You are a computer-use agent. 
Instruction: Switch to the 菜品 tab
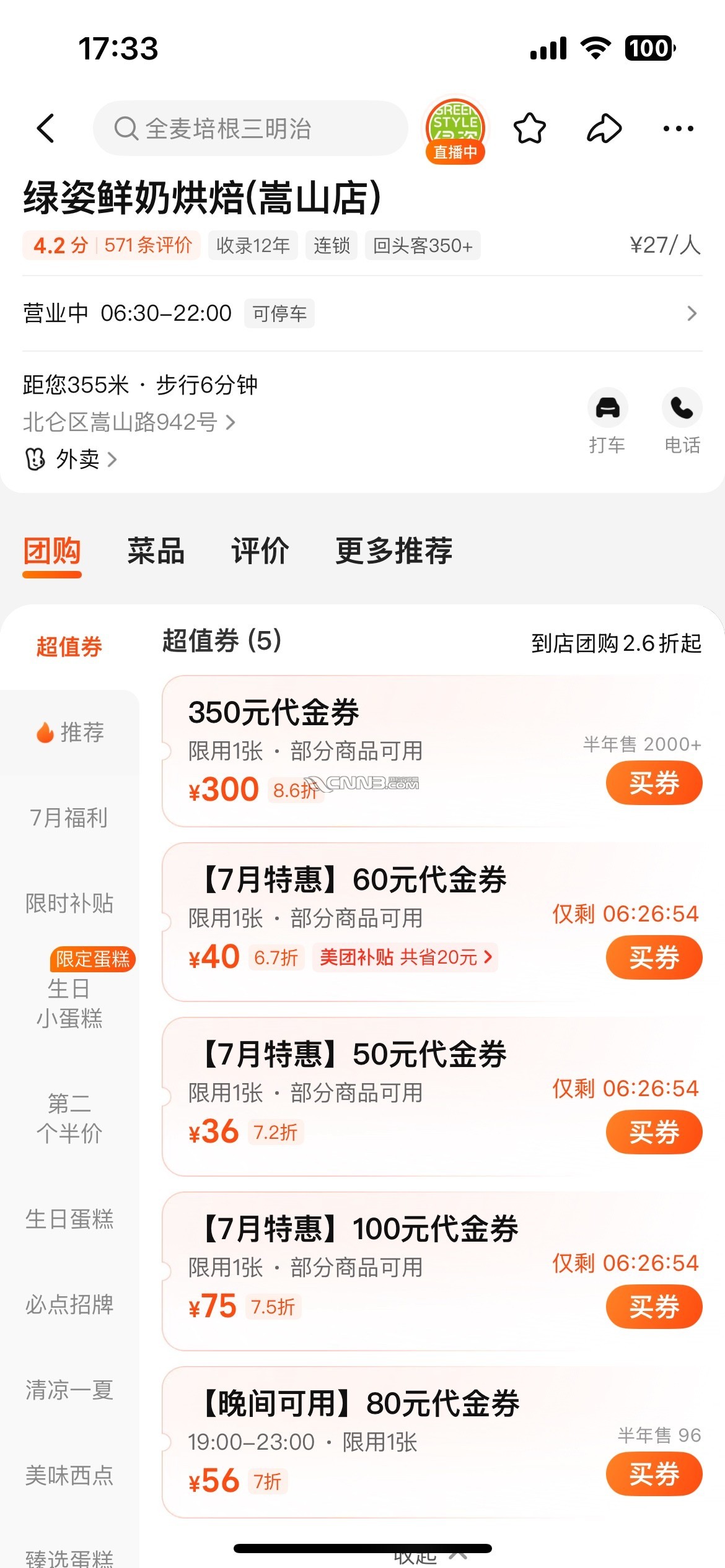tap(156, 551)
